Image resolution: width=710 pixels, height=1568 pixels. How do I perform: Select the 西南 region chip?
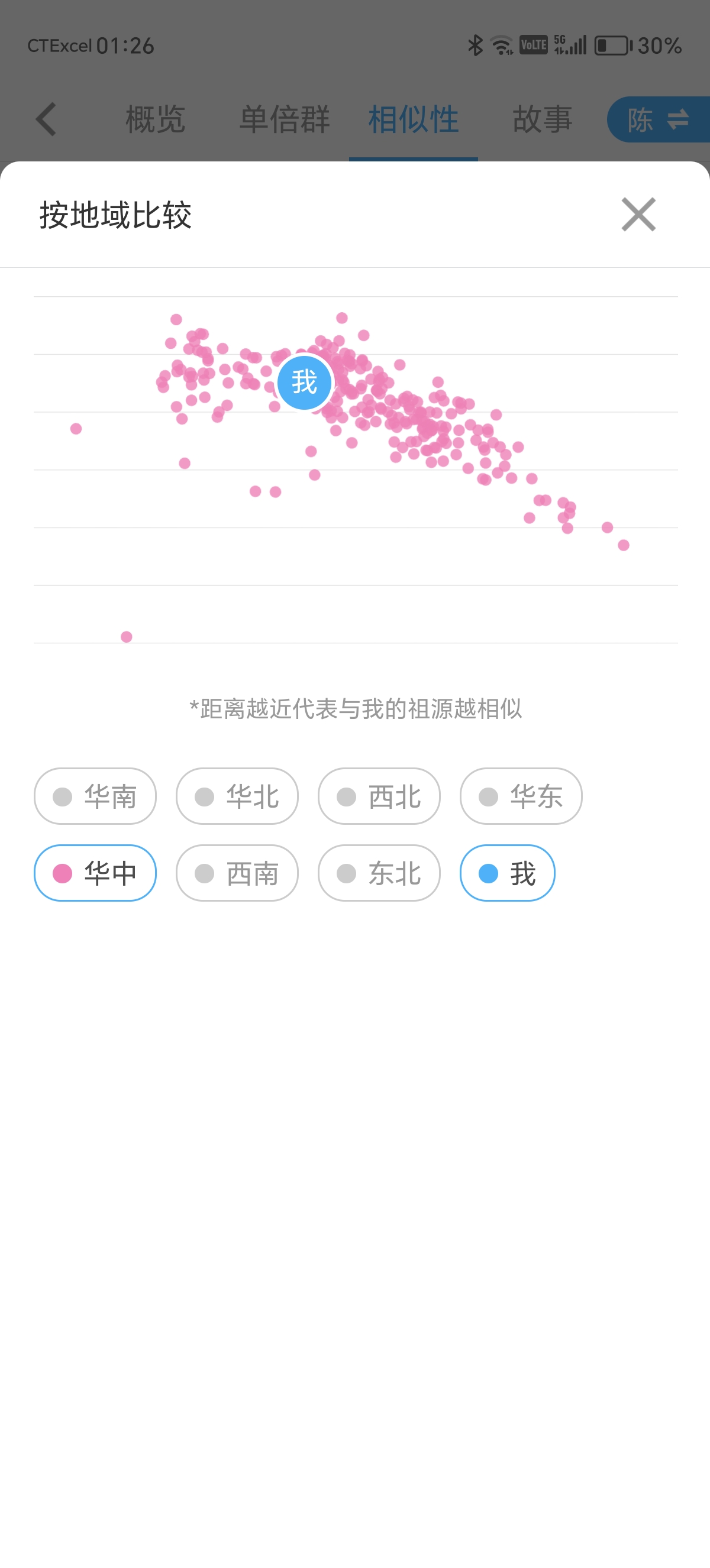point(237,873)
